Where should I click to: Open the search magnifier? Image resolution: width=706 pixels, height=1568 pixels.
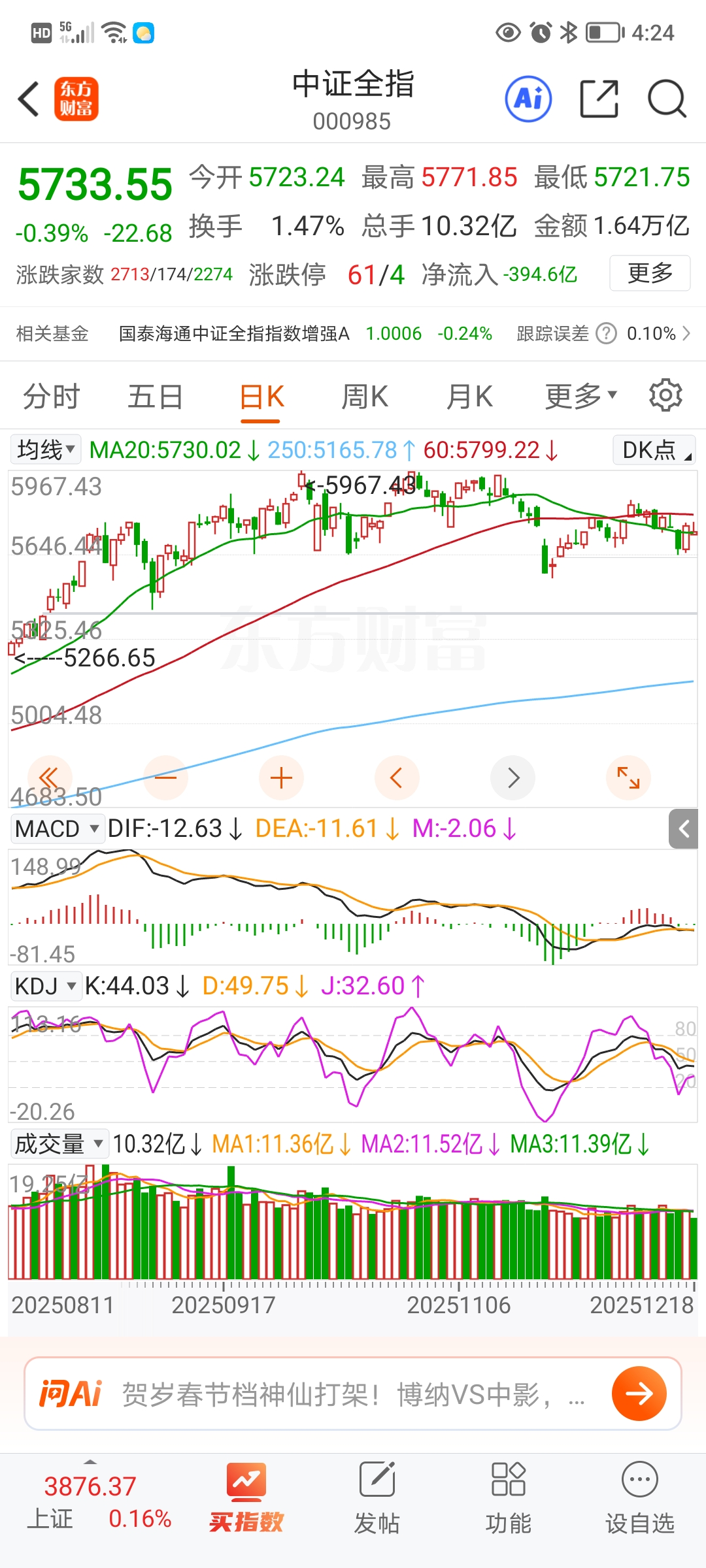(x=666, y=99)
